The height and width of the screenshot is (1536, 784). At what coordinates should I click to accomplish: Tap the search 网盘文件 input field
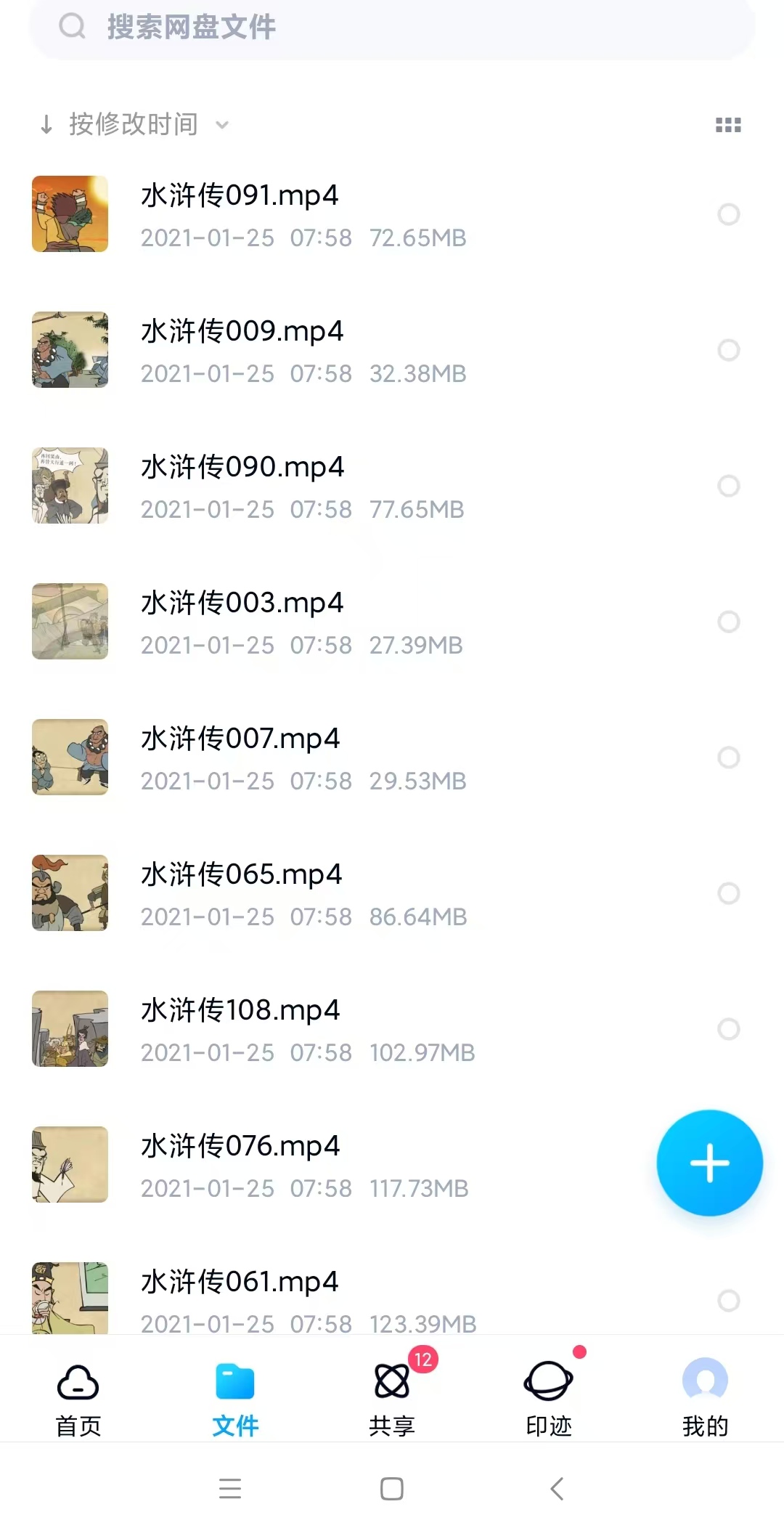[363, 28]
